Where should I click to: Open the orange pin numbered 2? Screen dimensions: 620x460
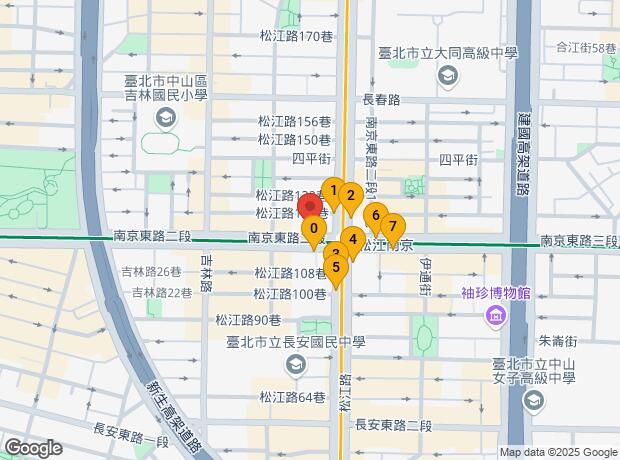(x=350, y=196)
